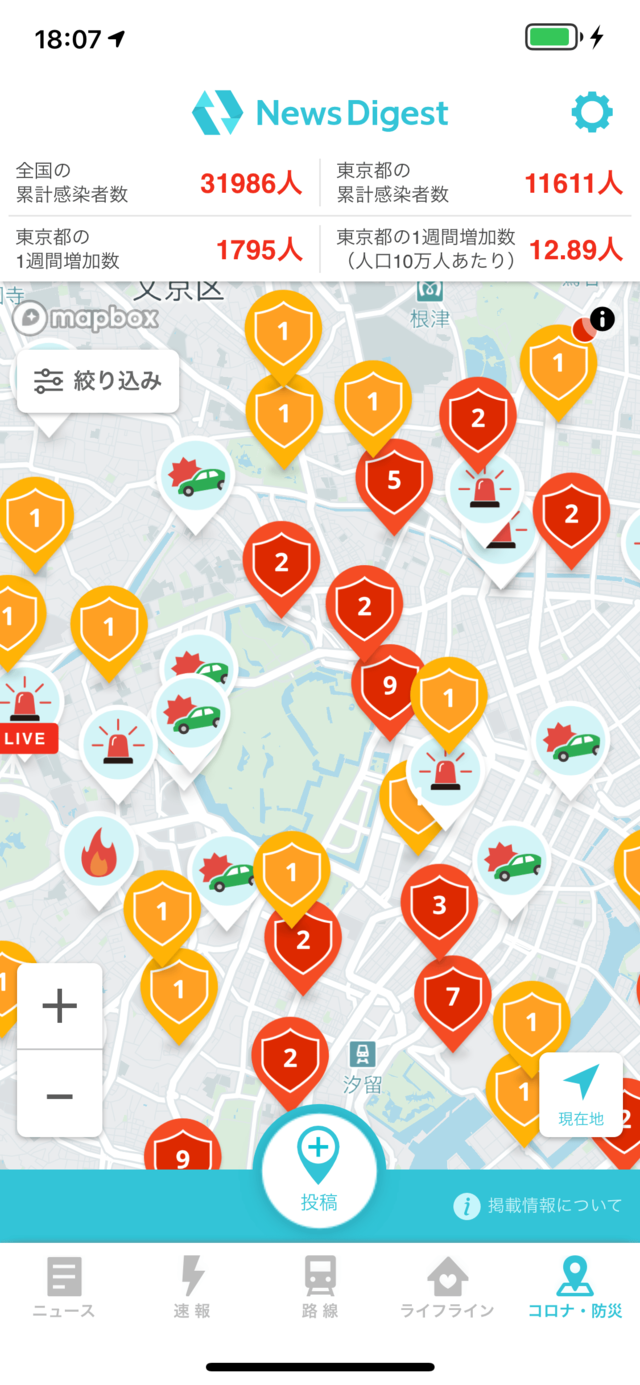Open the fire incident map pin
640x1385 pixels.
coord(98,852)
